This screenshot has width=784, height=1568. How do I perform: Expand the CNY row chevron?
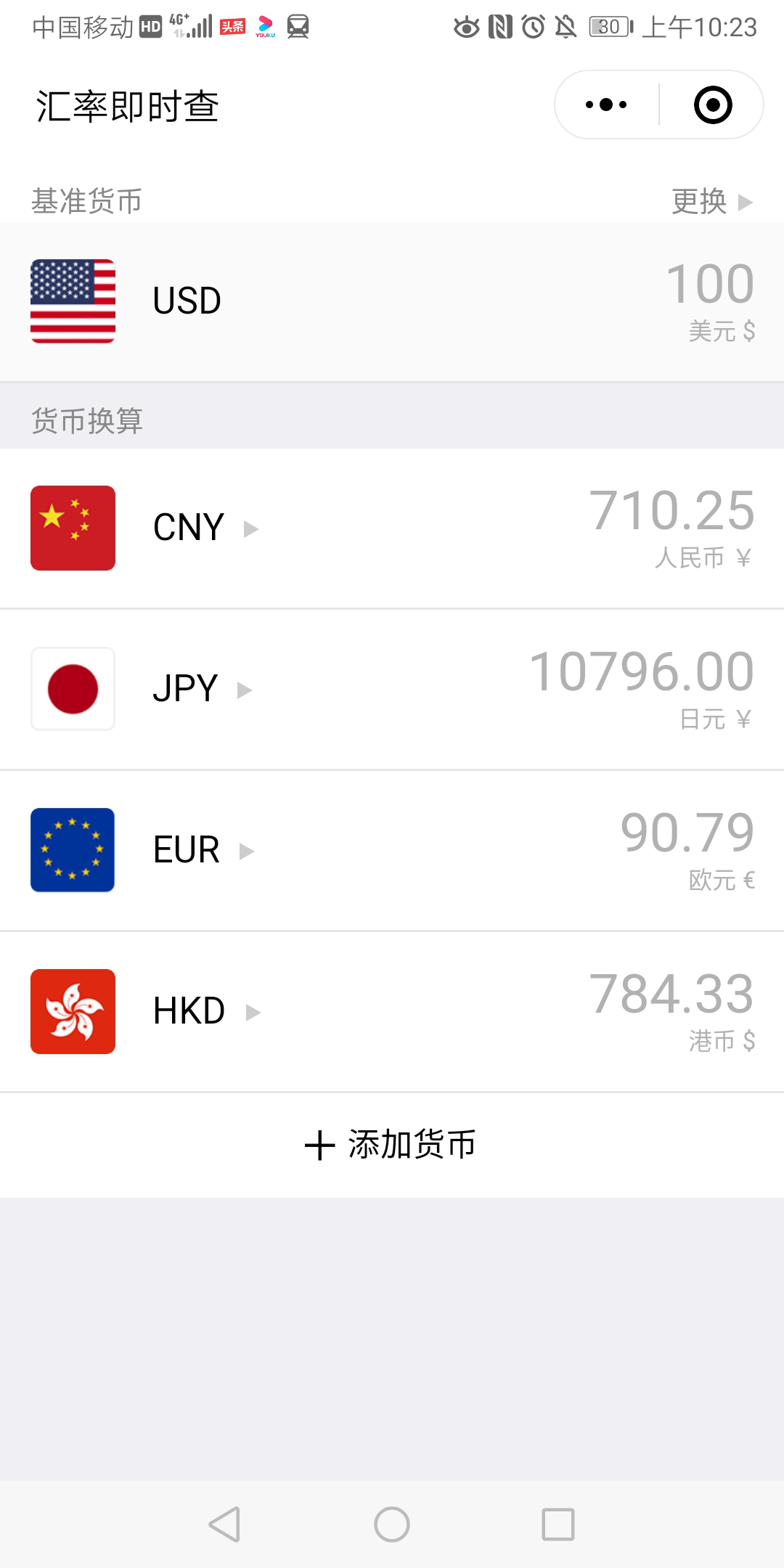(x=253, y=530)
